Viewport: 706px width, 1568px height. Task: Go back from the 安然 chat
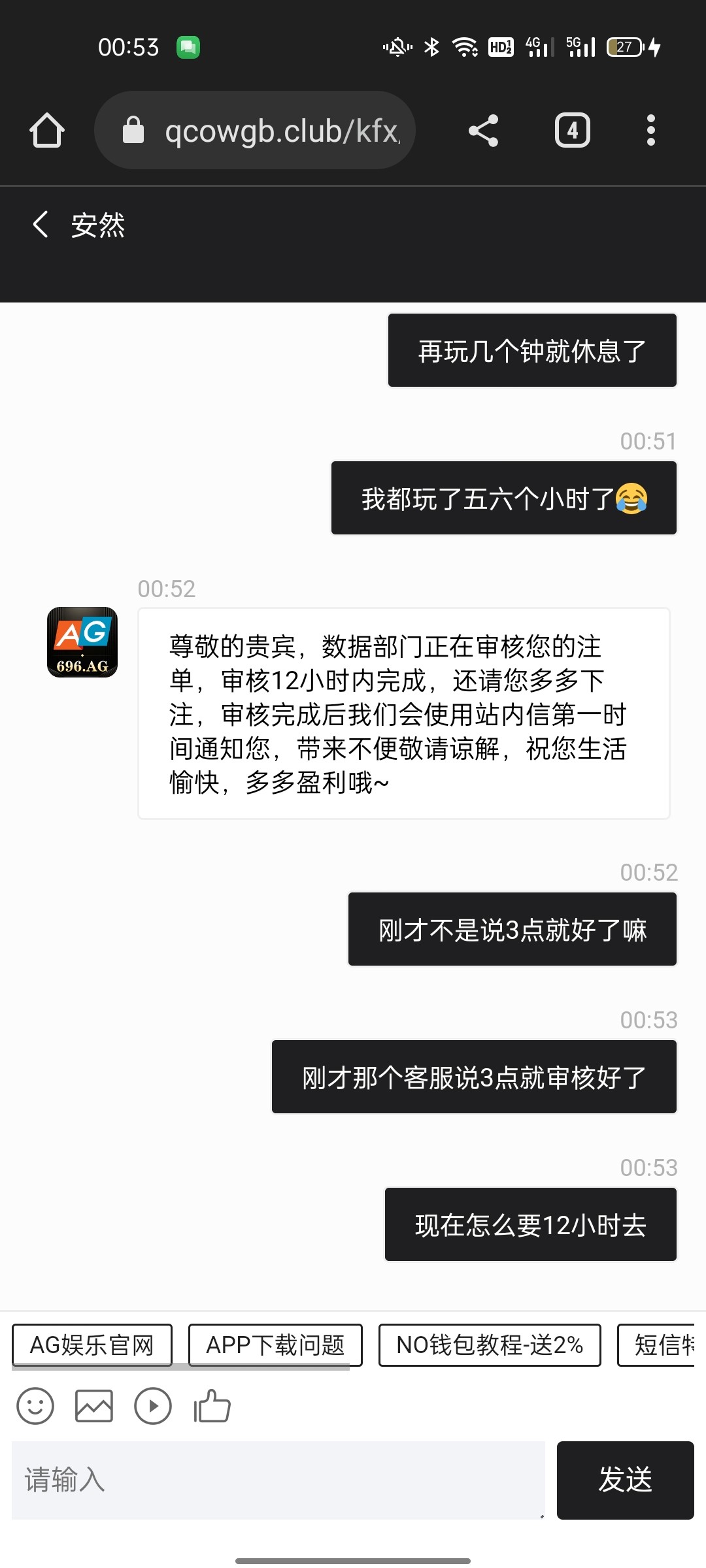pyautogui.click(x=41, y=224)
